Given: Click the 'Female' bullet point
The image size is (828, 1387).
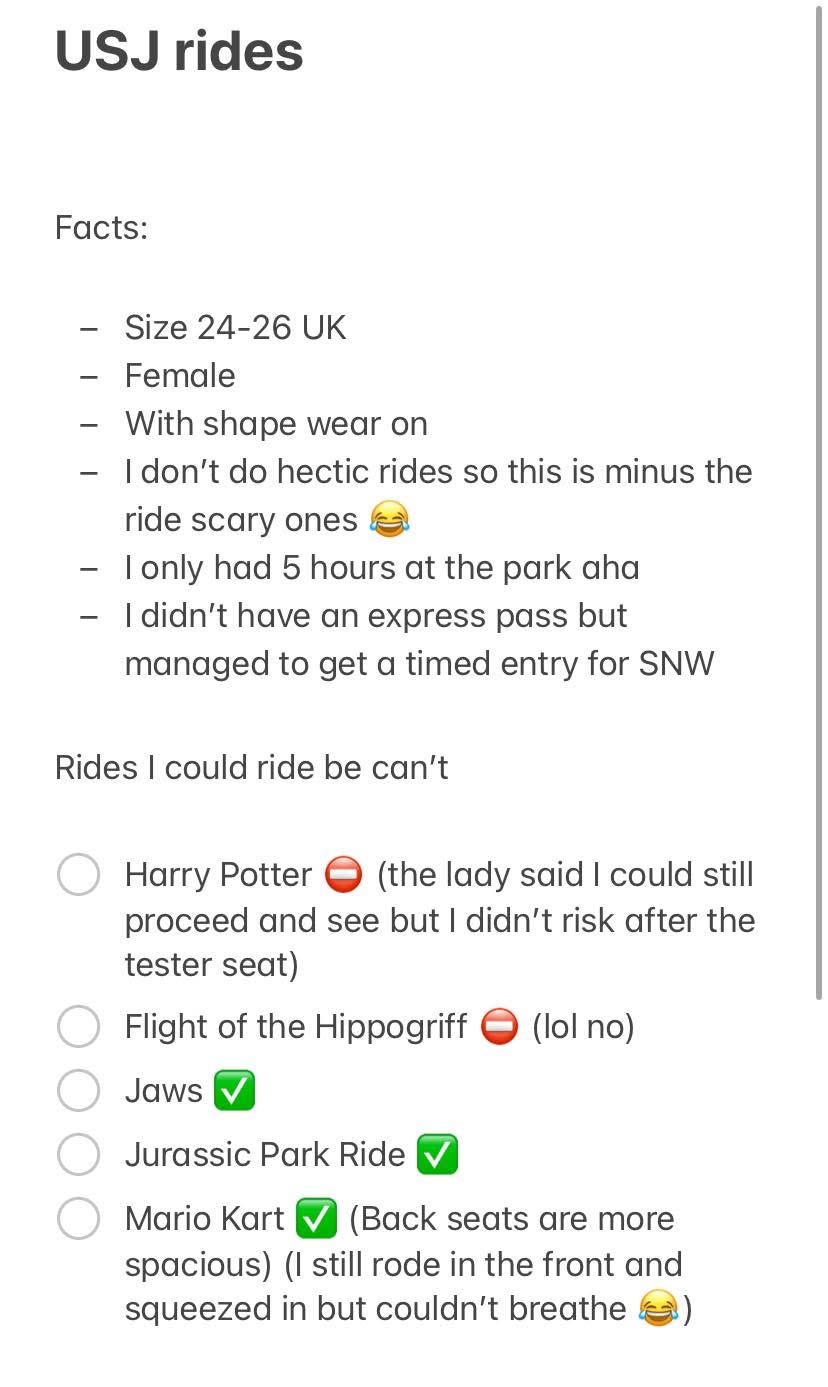Looking at the screenshot, I should pos(180,375).
